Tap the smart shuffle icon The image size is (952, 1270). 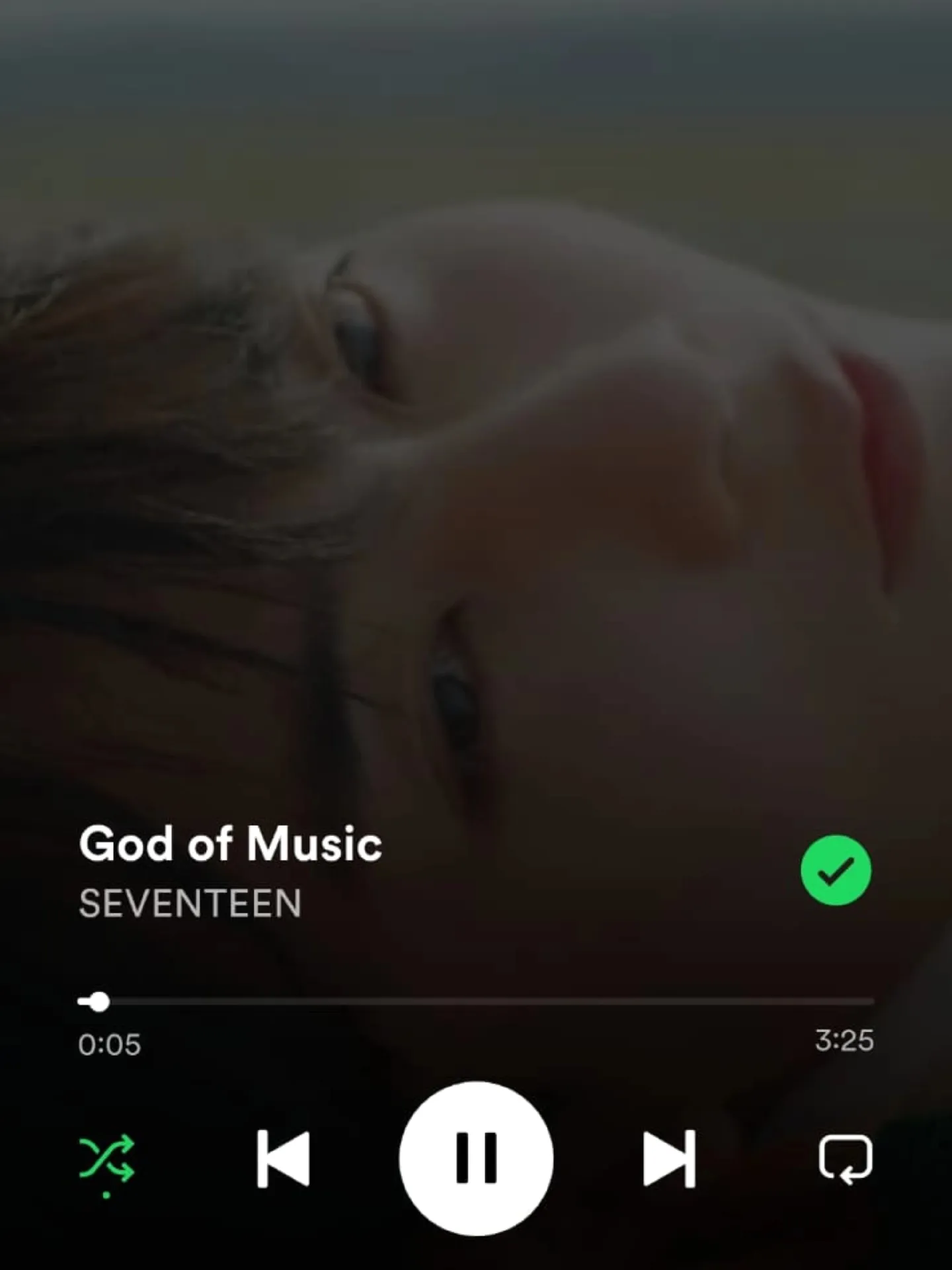tap(106, 1165)
